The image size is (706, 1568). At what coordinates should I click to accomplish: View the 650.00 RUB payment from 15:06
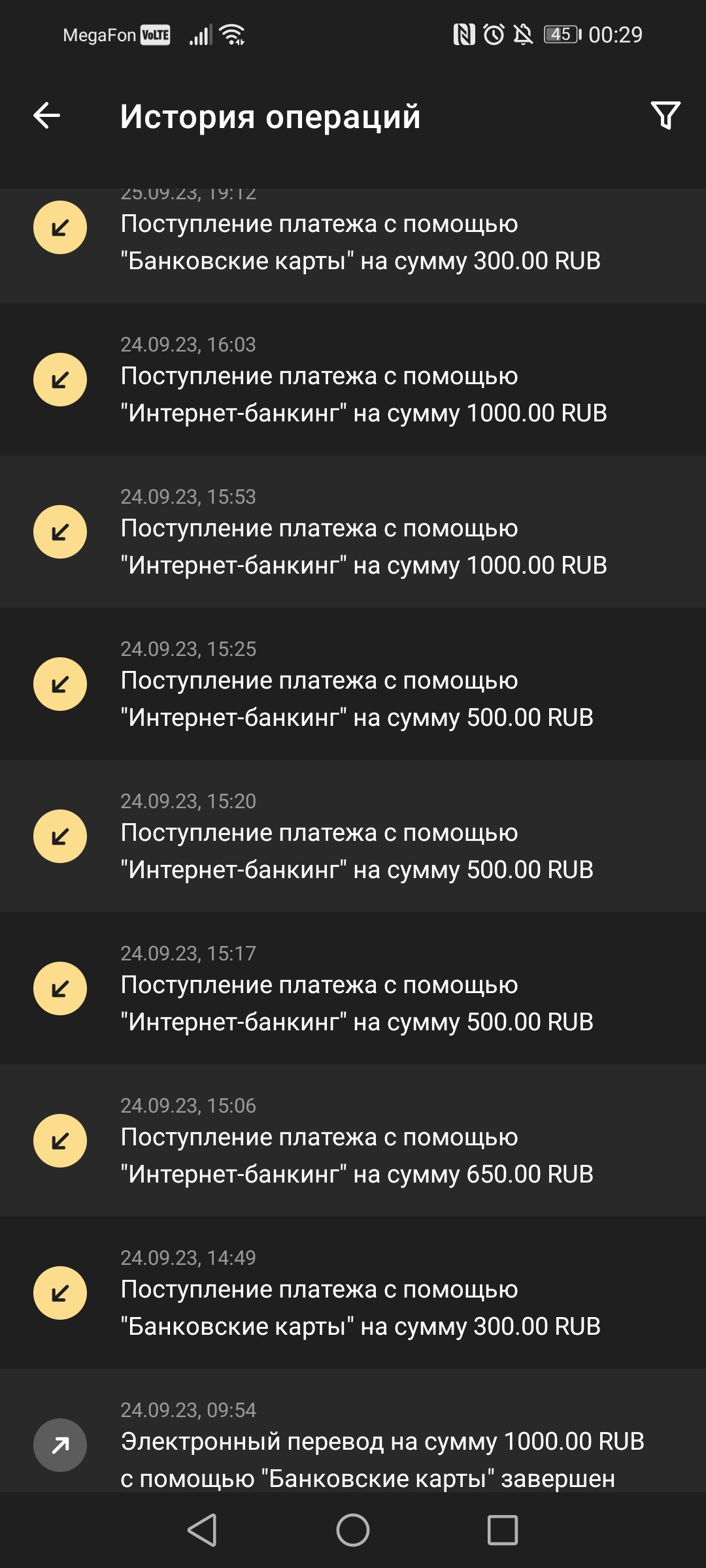coord(353,1141)
